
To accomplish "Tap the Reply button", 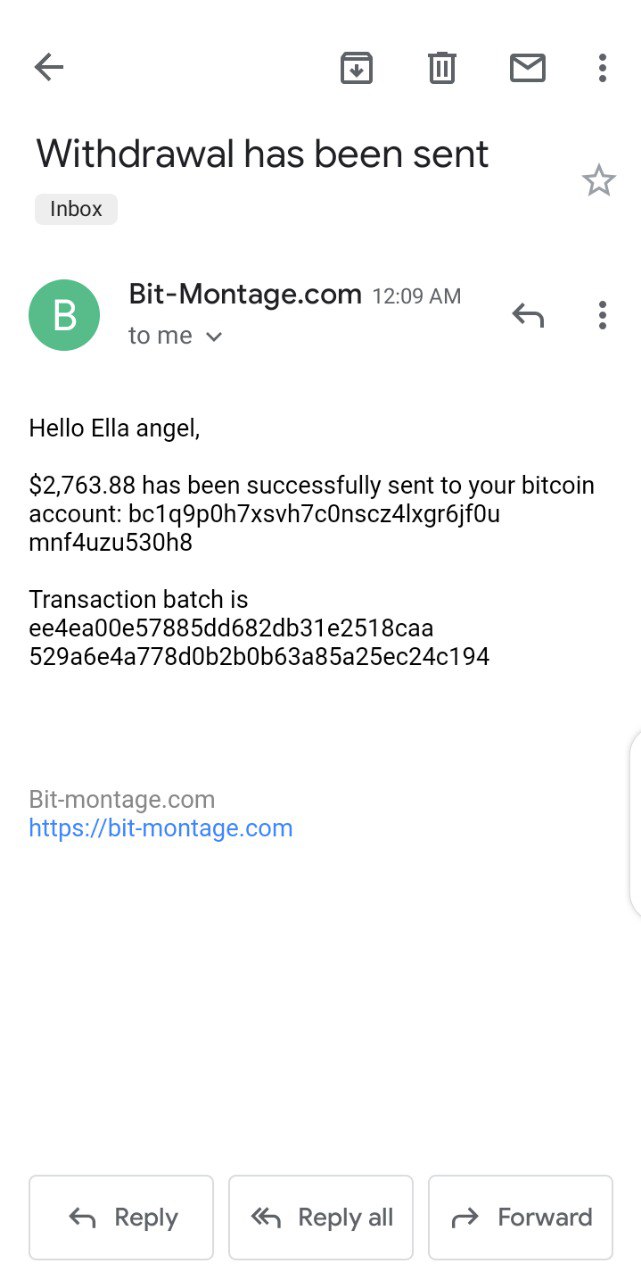I will [121, 1217].
